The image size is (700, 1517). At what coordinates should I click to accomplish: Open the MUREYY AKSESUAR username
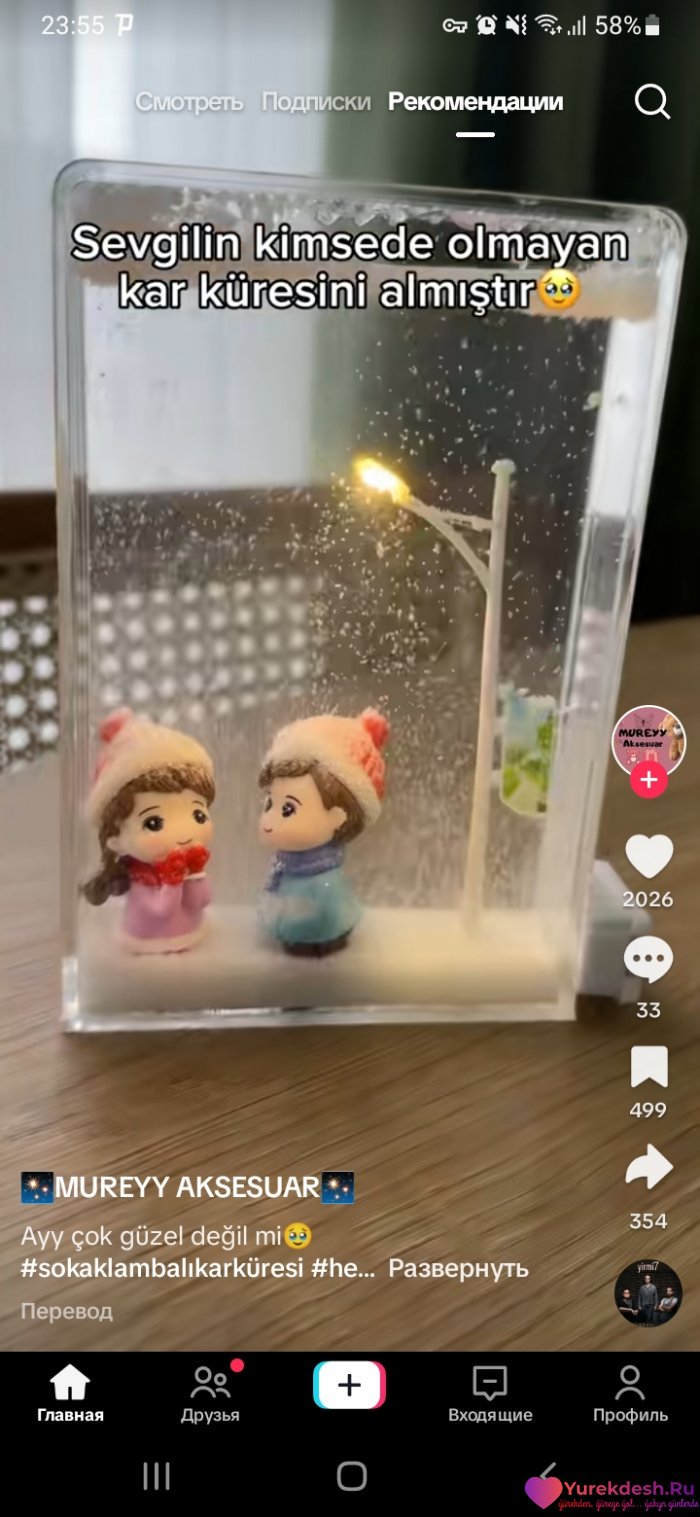[x=188, y=1188]
